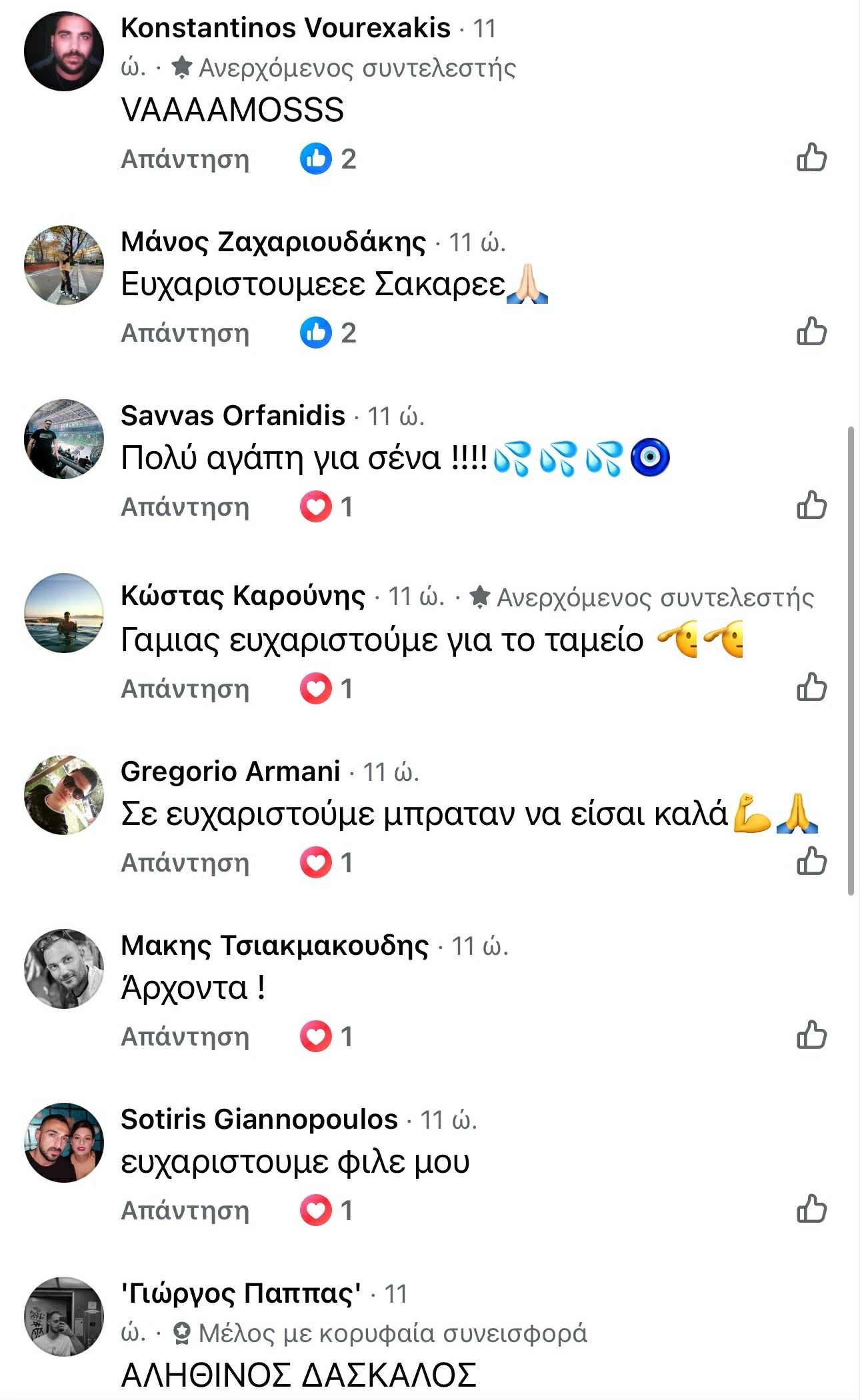Open Γιώργος Παππας's profile name

tap(241, 1293)
